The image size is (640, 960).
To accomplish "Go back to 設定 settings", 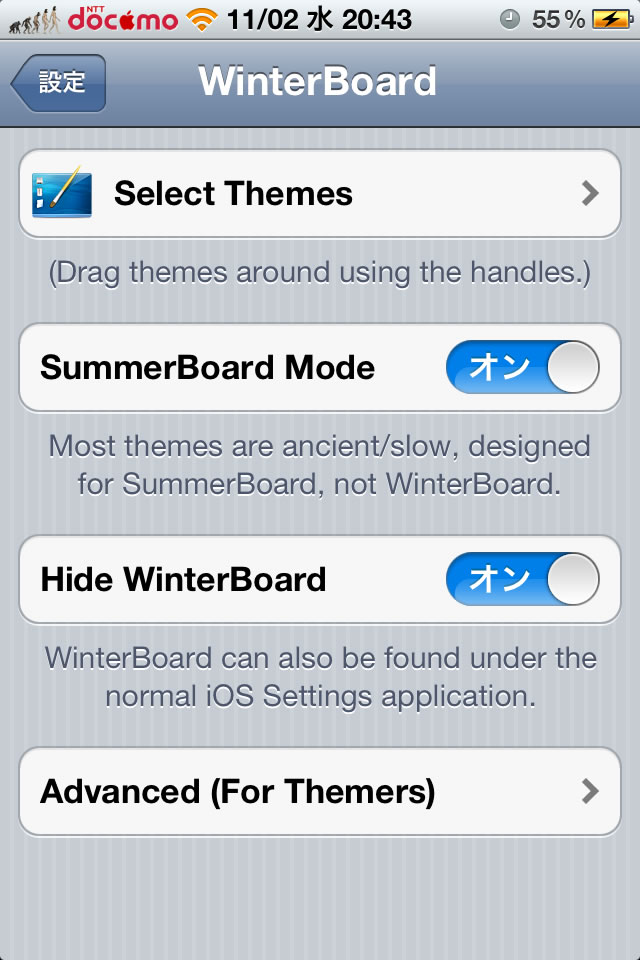I will tap(60, 83).
